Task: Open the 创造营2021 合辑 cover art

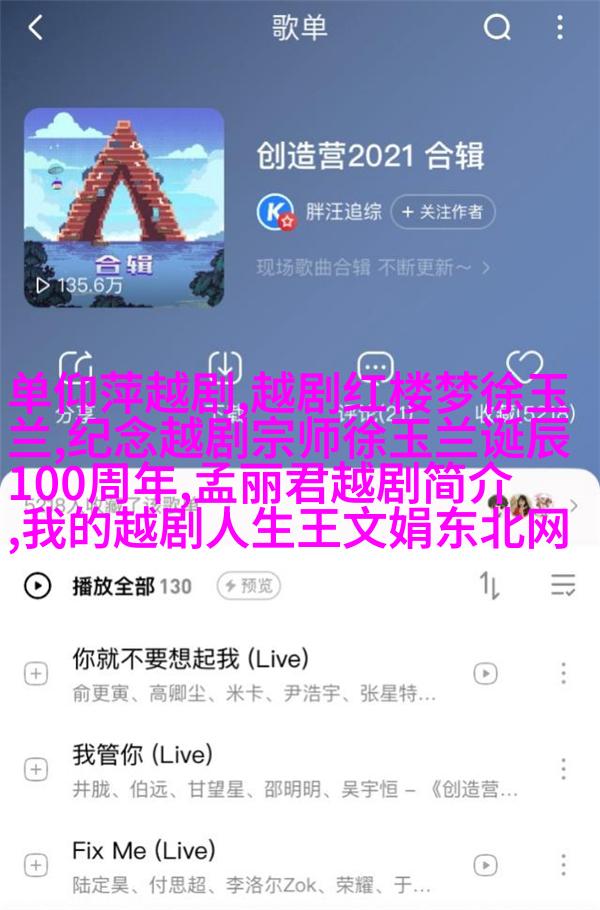Action: pyautogui.click(x=124, y=207)
